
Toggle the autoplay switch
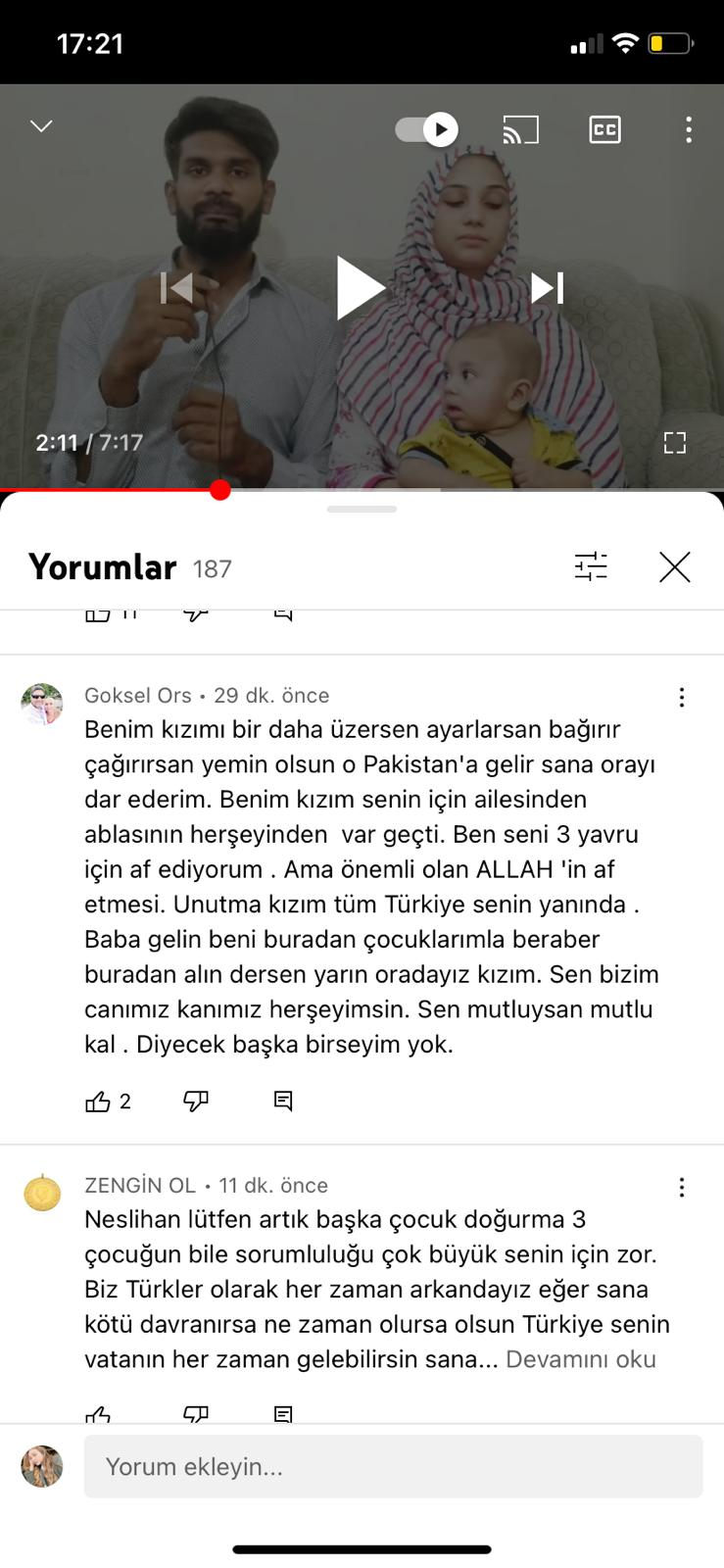427,129
